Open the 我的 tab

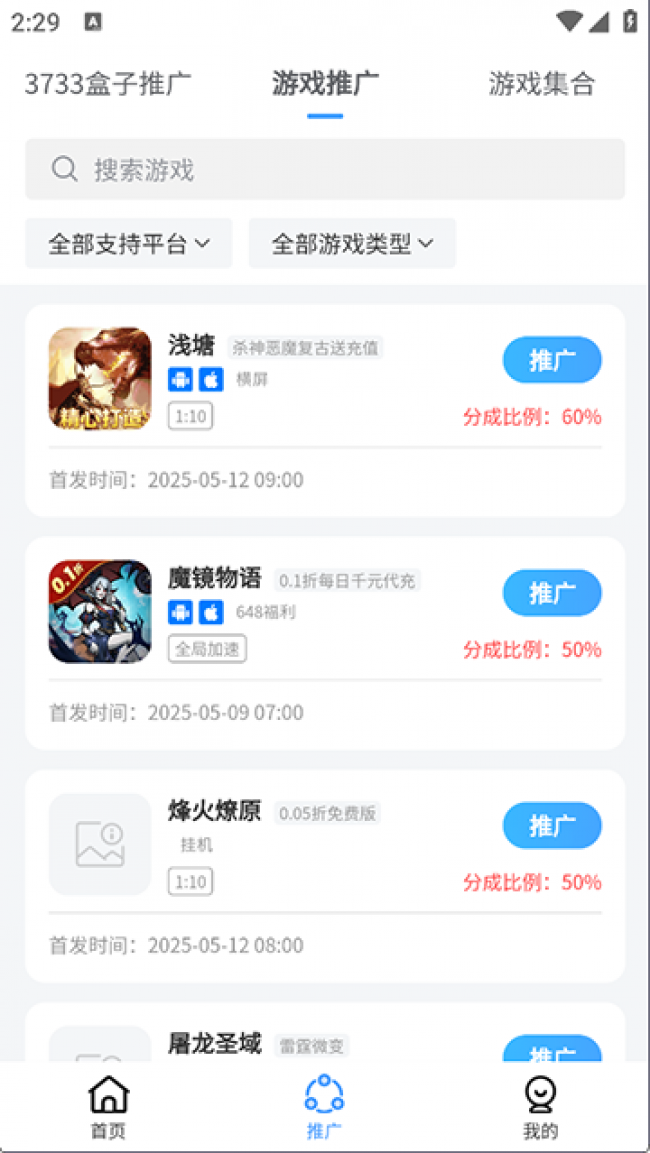pos(540,1107)
